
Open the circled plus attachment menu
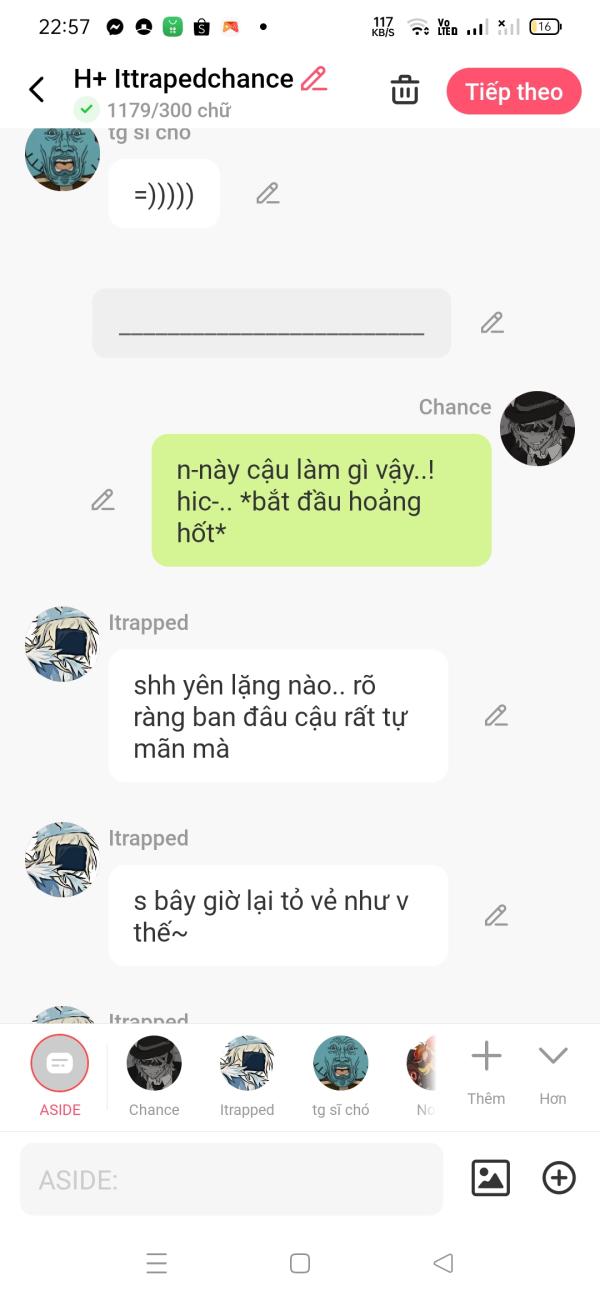(x=559, y=1178)
